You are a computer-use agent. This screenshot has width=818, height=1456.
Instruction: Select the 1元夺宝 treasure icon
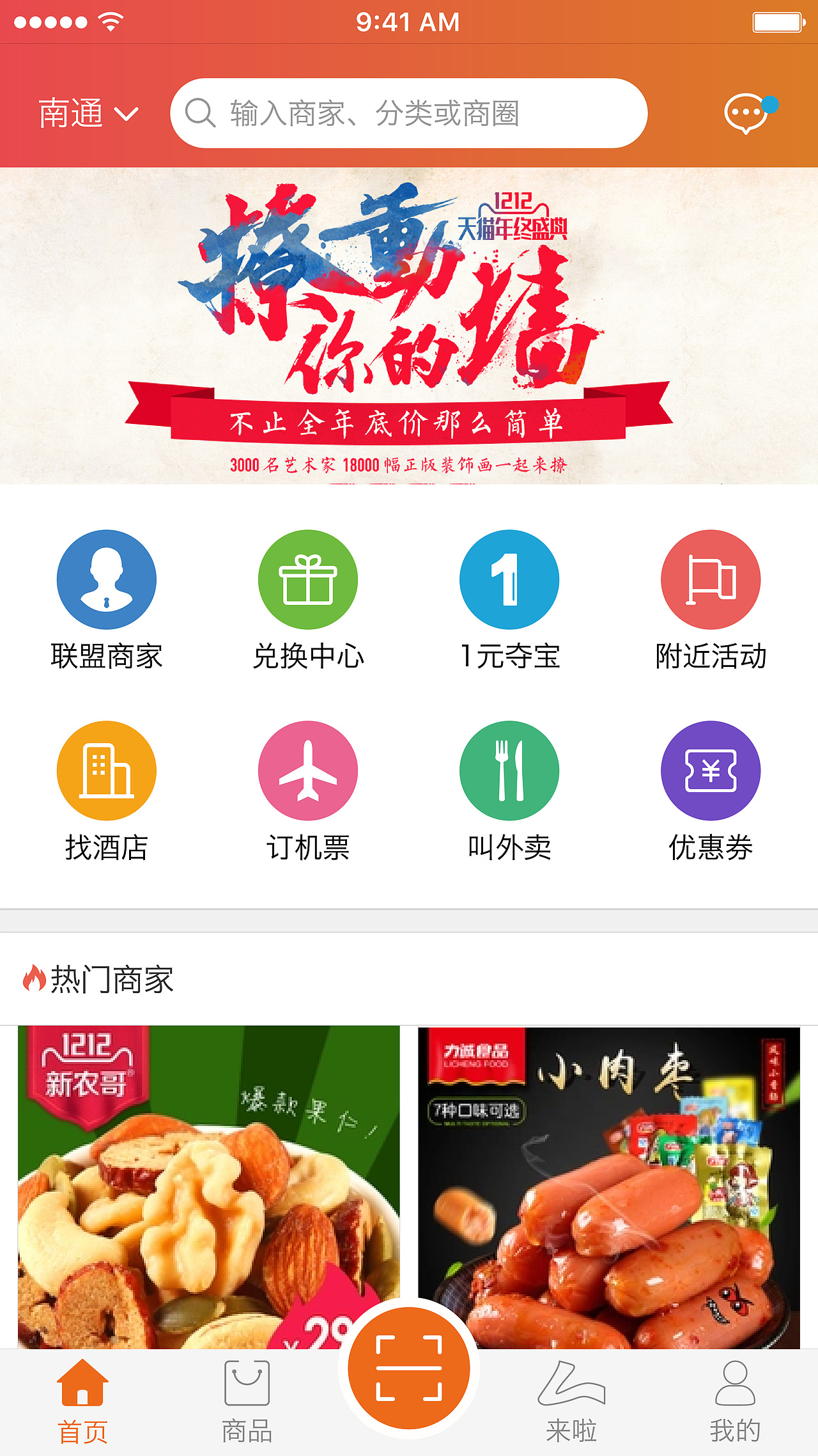click(x=509, y=579)
